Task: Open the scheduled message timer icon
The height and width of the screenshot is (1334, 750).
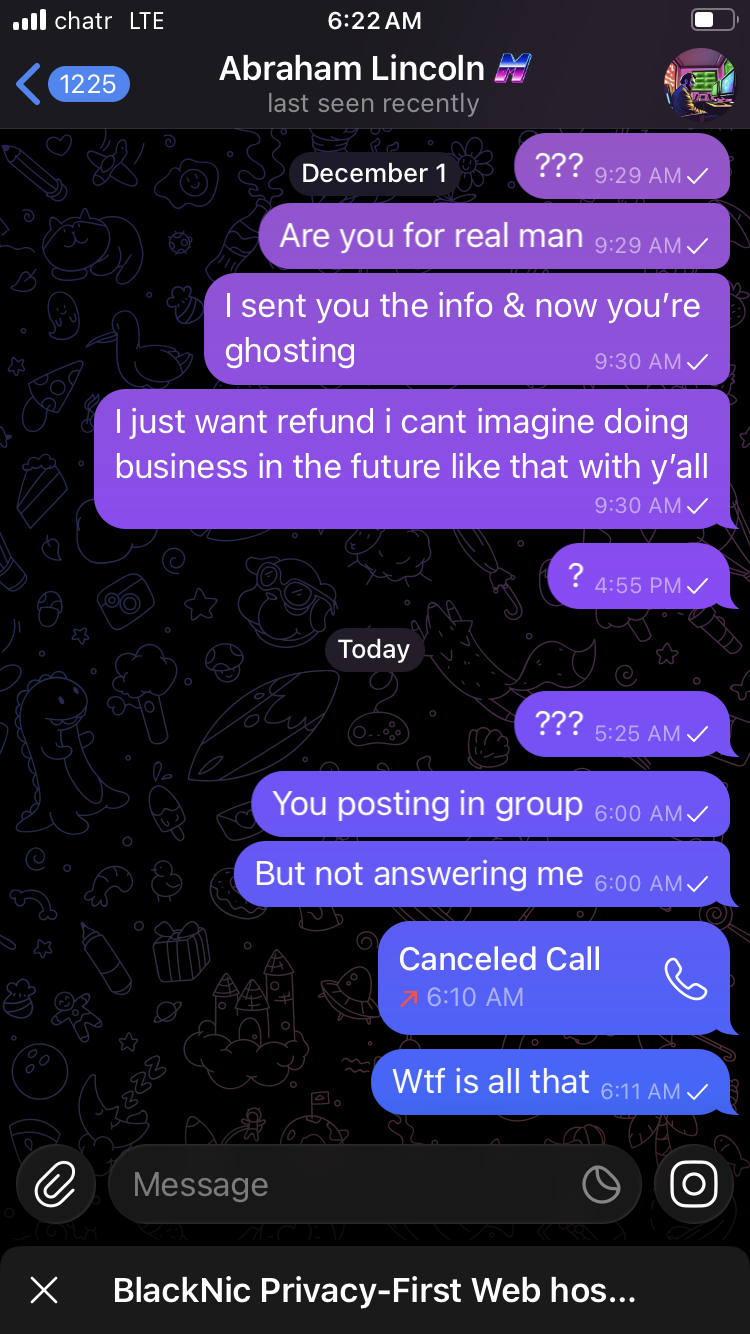Action: [x=601, y=1185]
